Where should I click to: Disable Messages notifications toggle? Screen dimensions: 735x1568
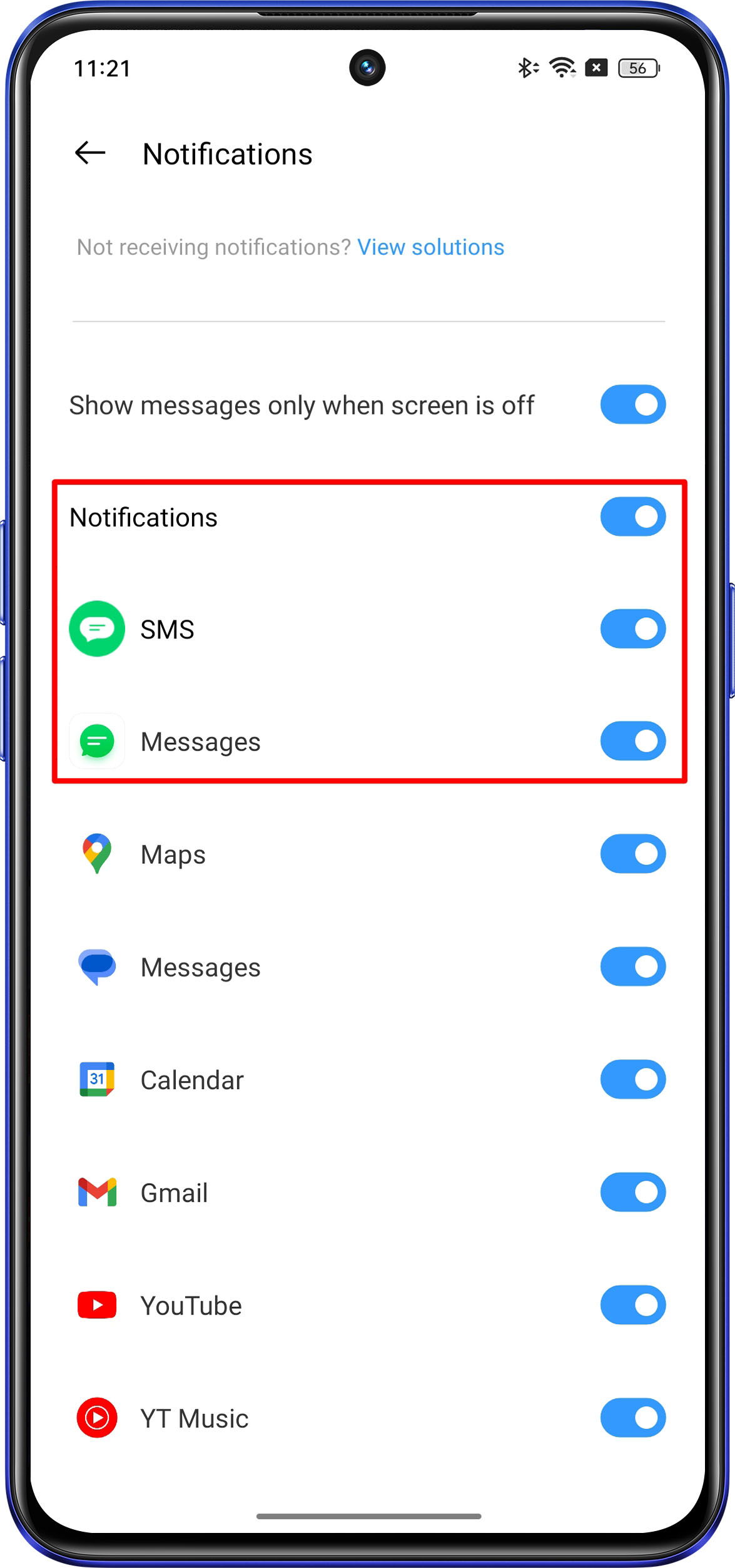(632, 741)
